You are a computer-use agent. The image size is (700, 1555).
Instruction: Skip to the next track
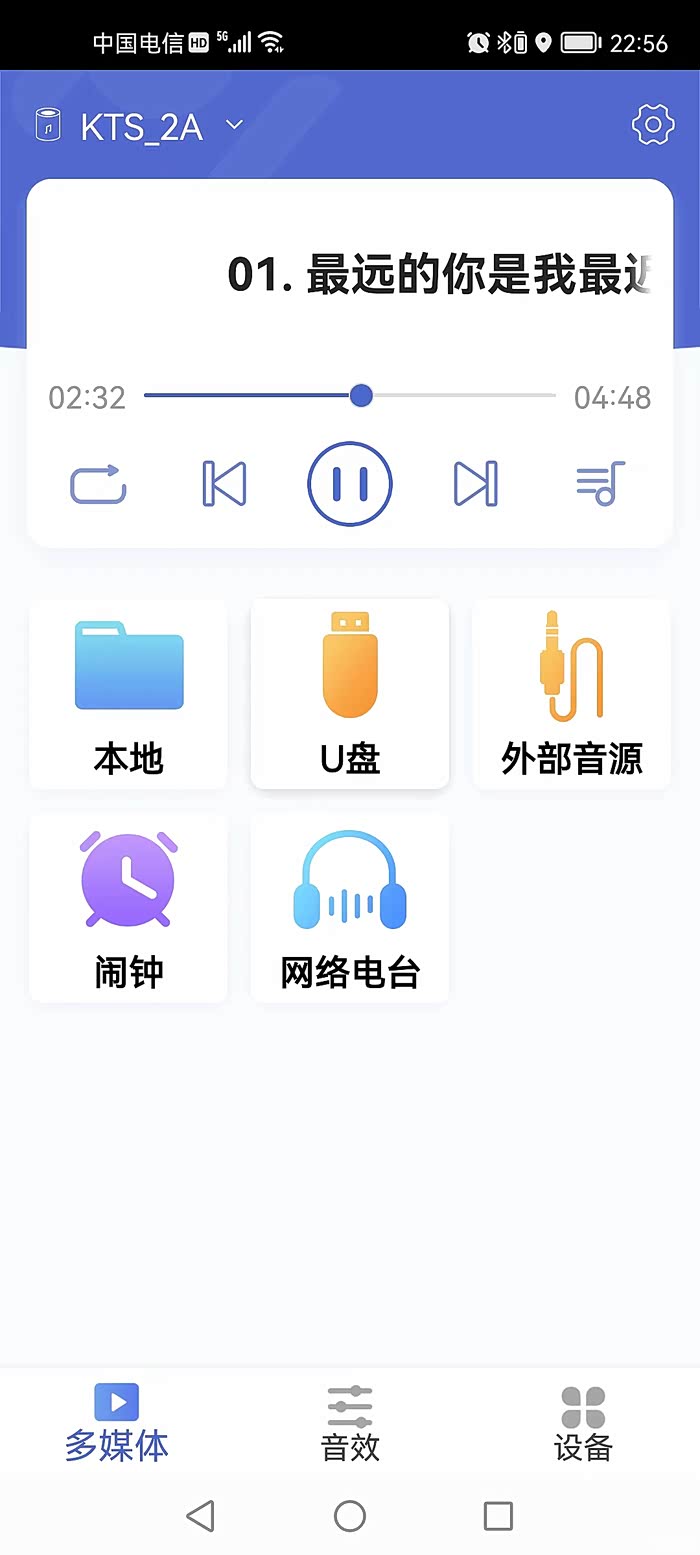[x=475, y=484]
